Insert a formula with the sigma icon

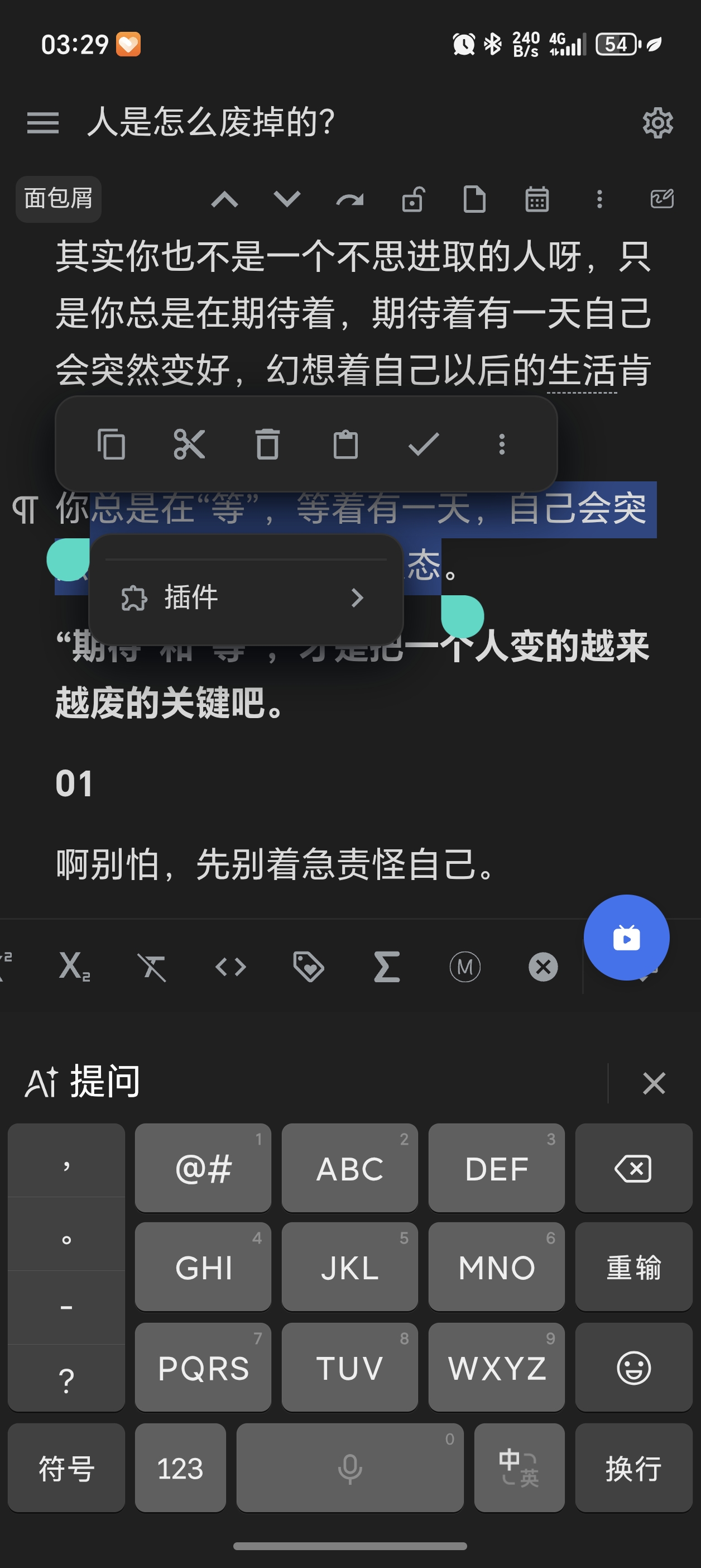tap(387, 968)
